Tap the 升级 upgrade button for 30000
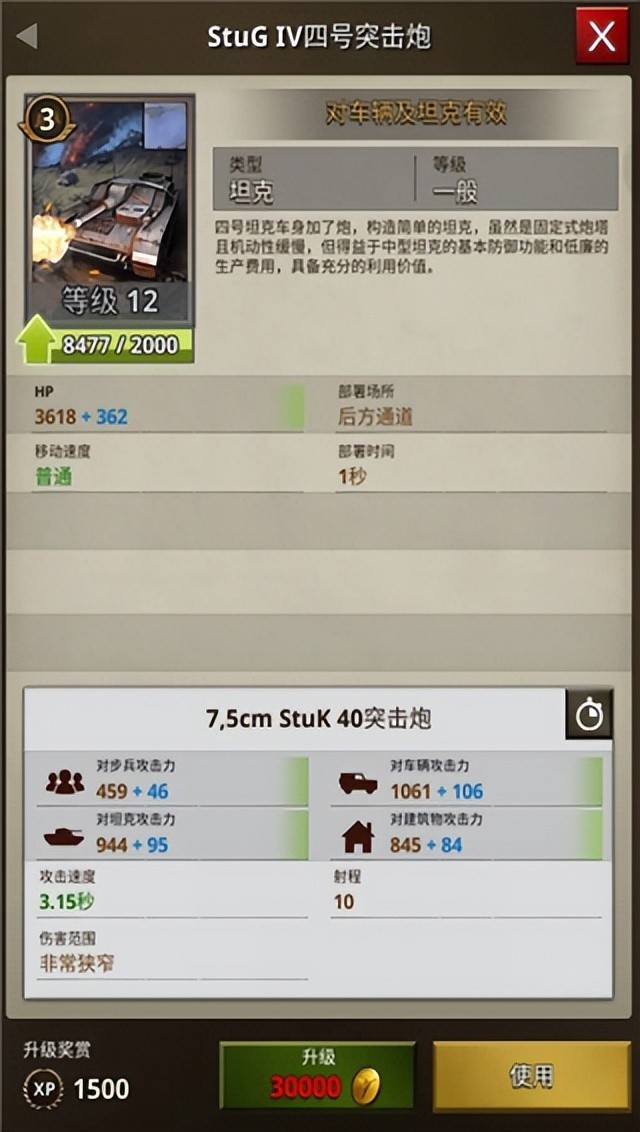 tap(317, 1075)
